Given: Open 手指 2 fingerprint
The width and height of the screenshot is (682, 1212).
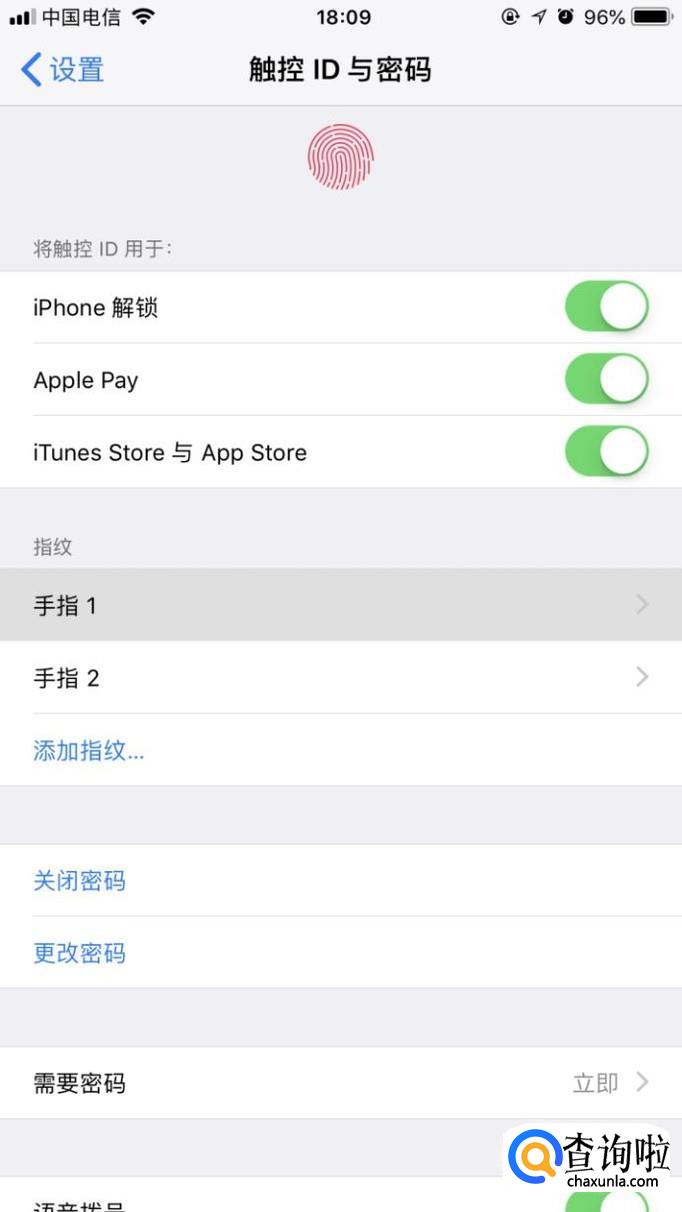Looking at the screenshot, I should [340, 678].
